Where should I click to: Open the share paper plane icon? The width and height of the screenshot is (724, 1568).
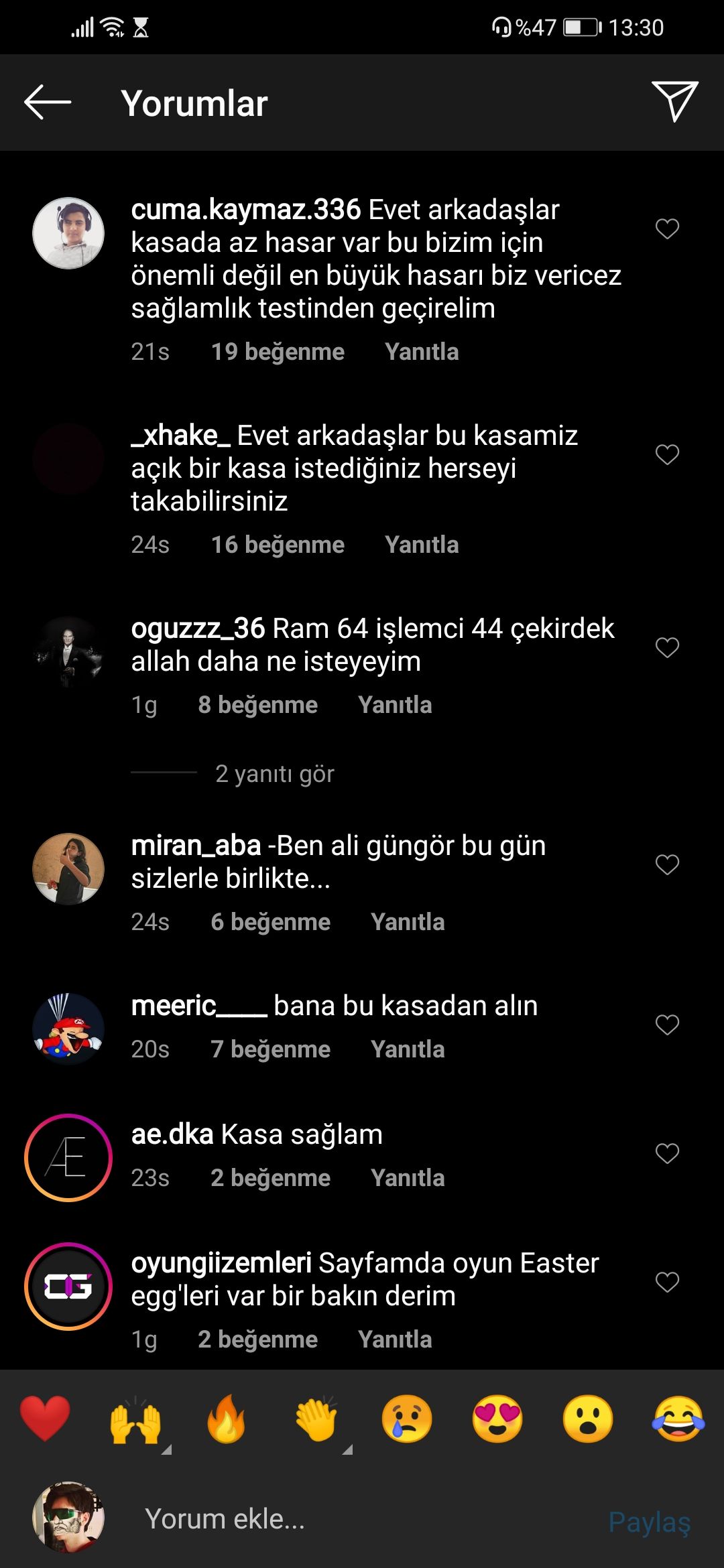pos(674,101)
